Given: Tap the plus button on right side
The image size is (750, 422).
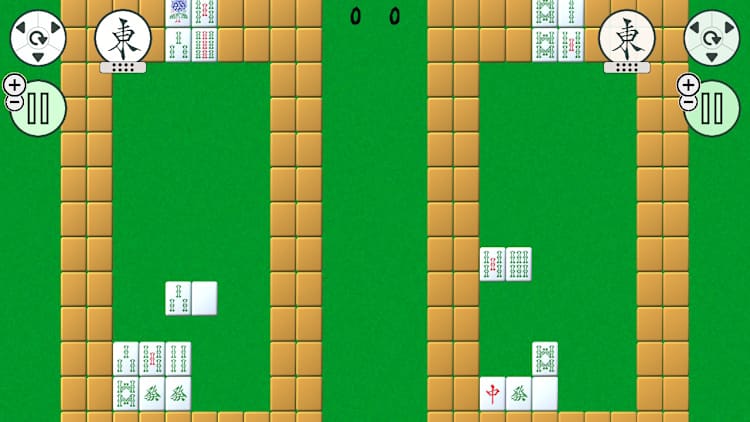Looking at the screenshot, I should 688,84.
